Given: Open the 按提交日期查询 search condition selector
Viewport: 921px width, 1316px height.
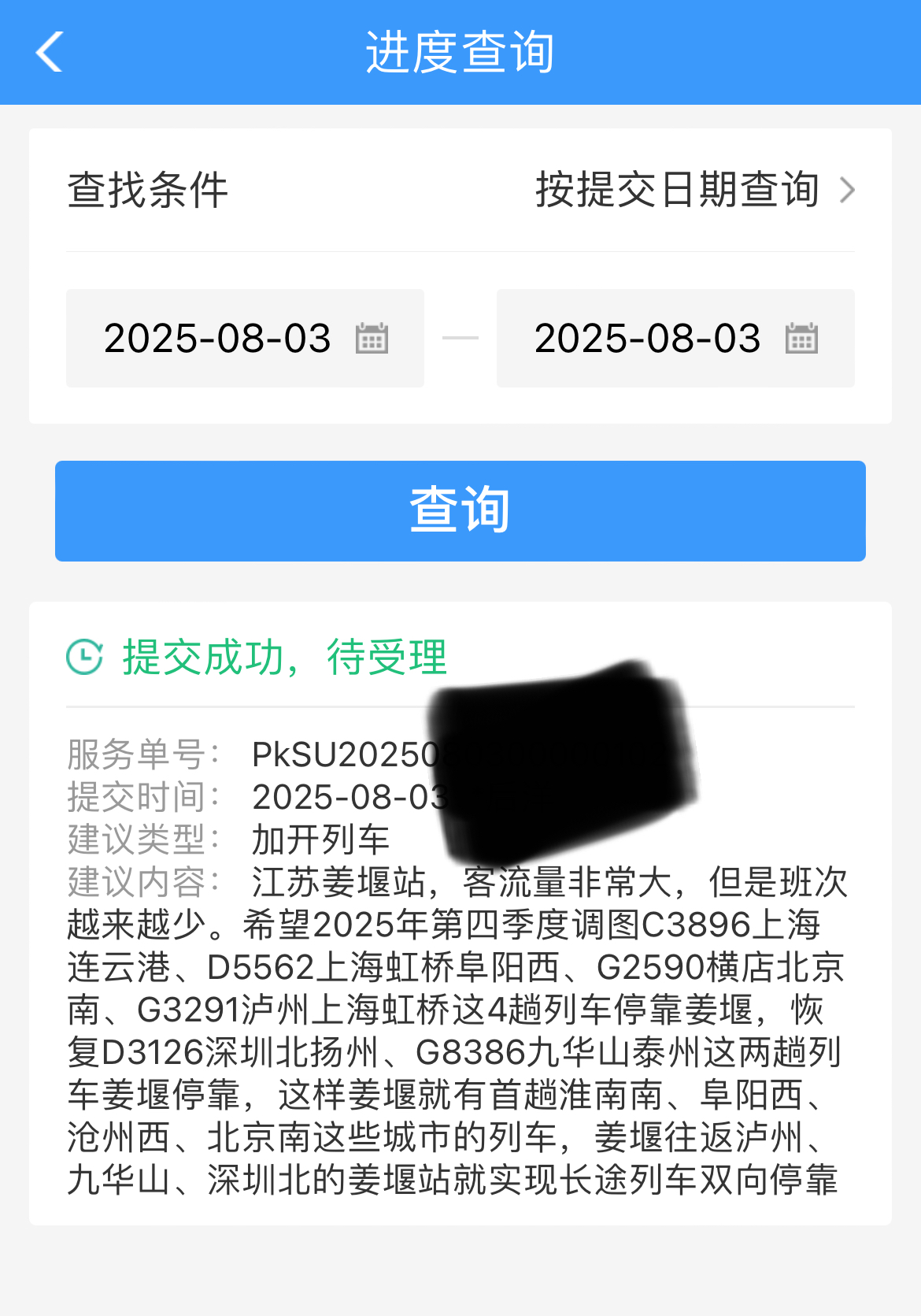Looking at the screenshot, I should (693, 190).
